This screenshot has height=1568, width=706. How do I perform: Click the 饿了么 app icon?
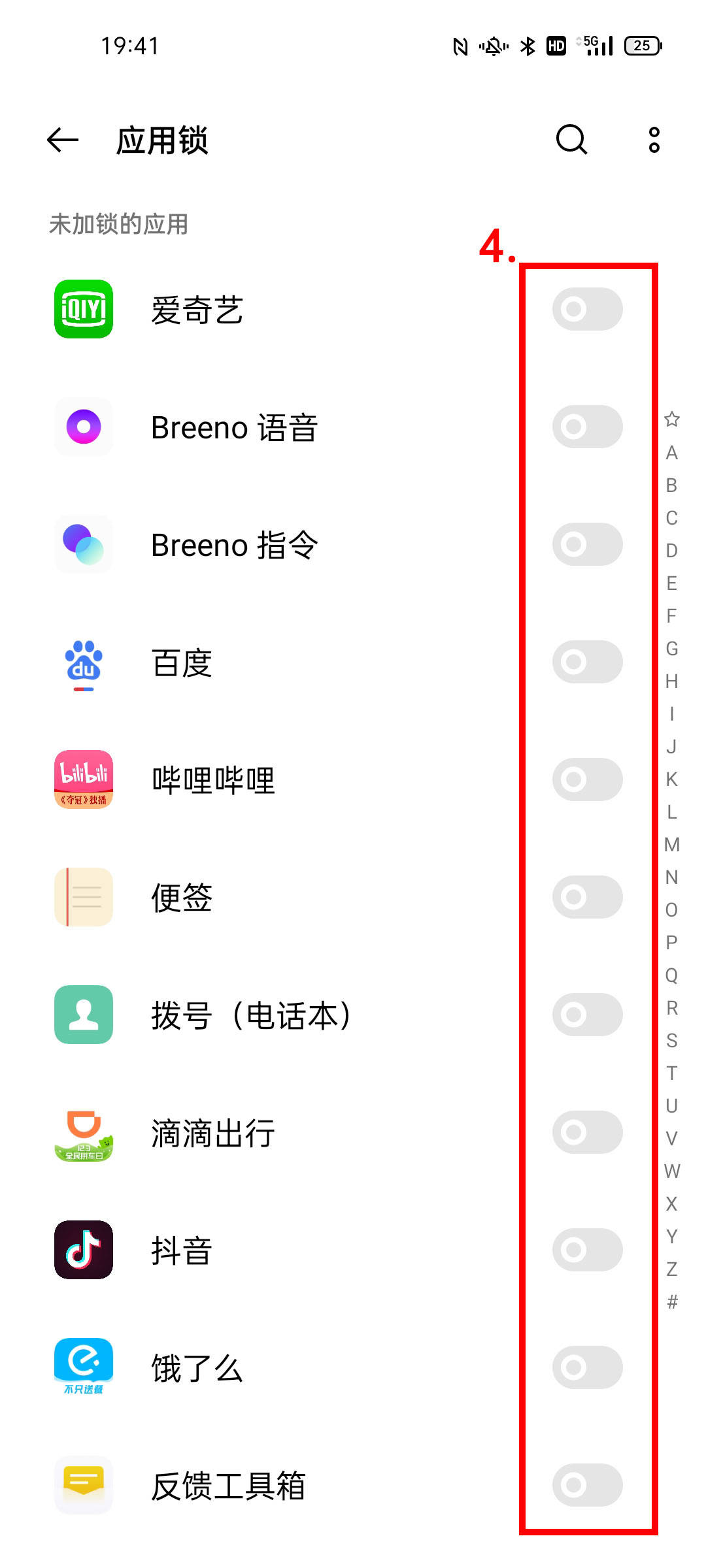click(x=83, y=1367)
